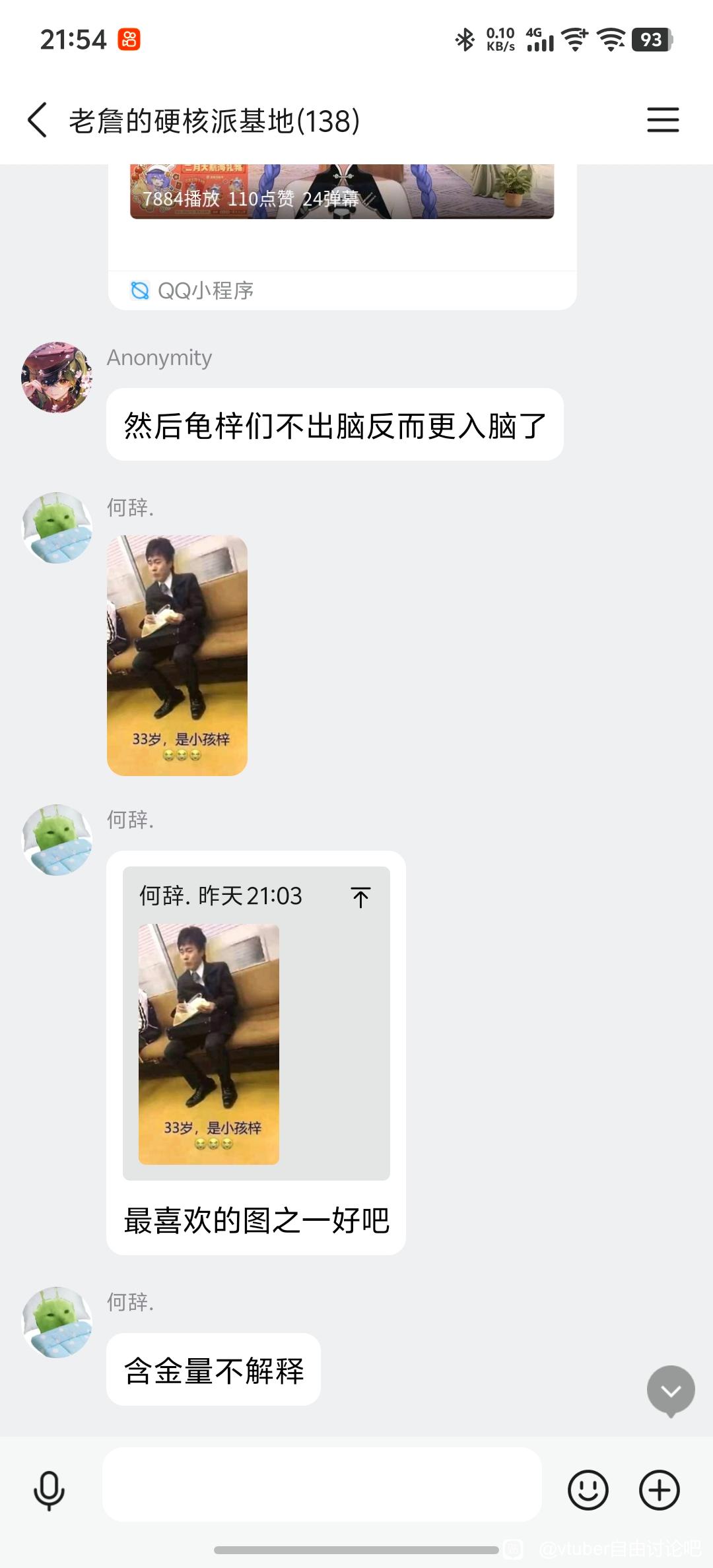View Anonymity's profile avatar
Screen dimensions: 713x1568
pyautogui.click(x=57, y=377)
